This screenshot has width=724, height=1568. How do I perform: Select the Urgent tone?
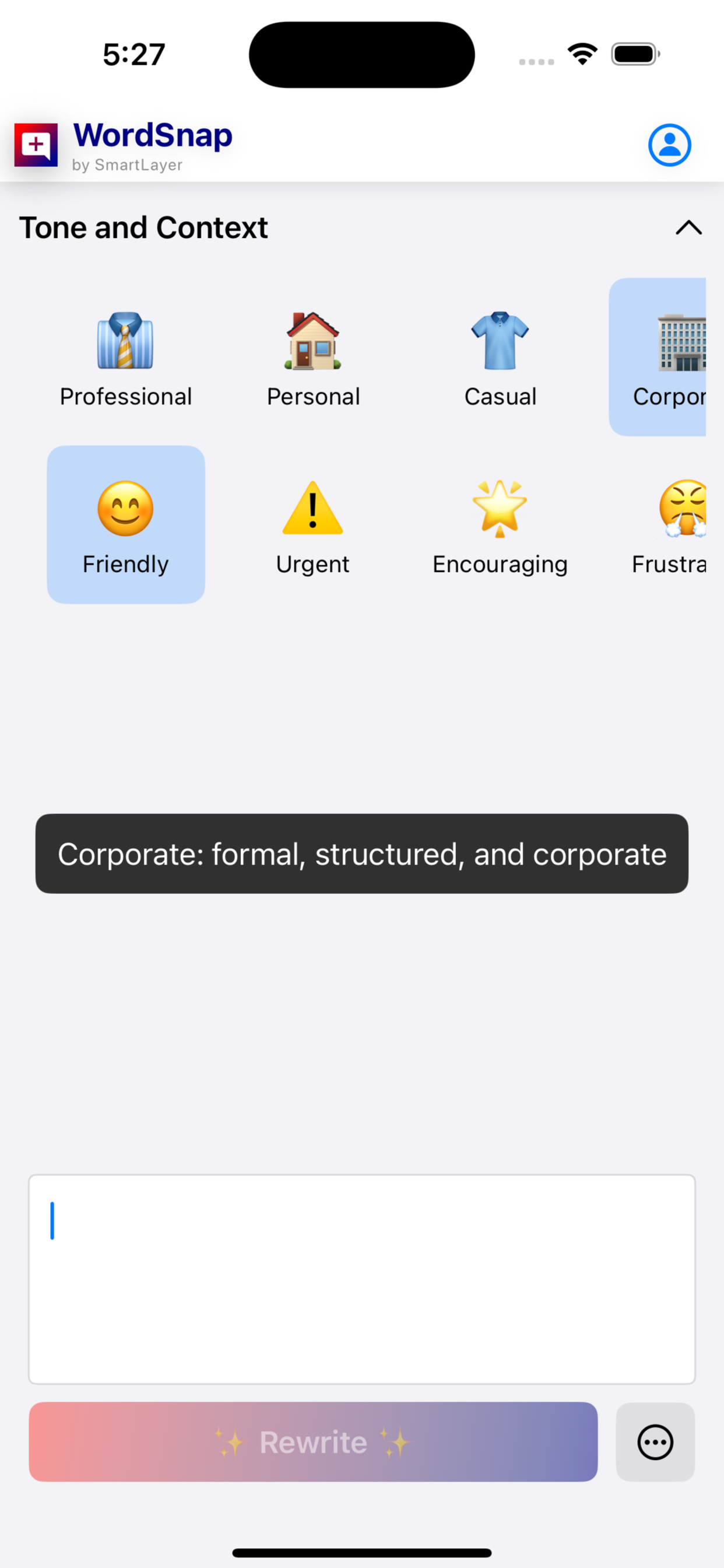(312, 524)
